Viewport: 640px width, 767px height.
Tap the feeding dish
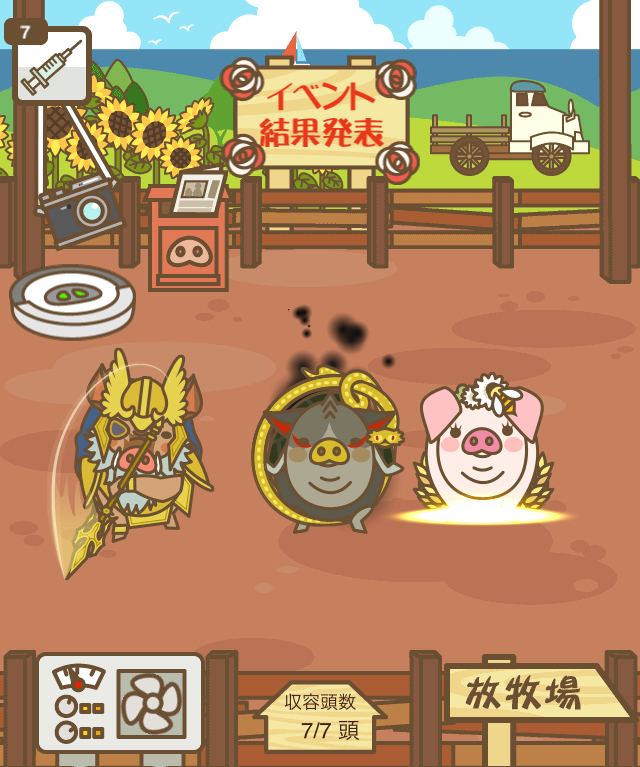coord(72,299)
